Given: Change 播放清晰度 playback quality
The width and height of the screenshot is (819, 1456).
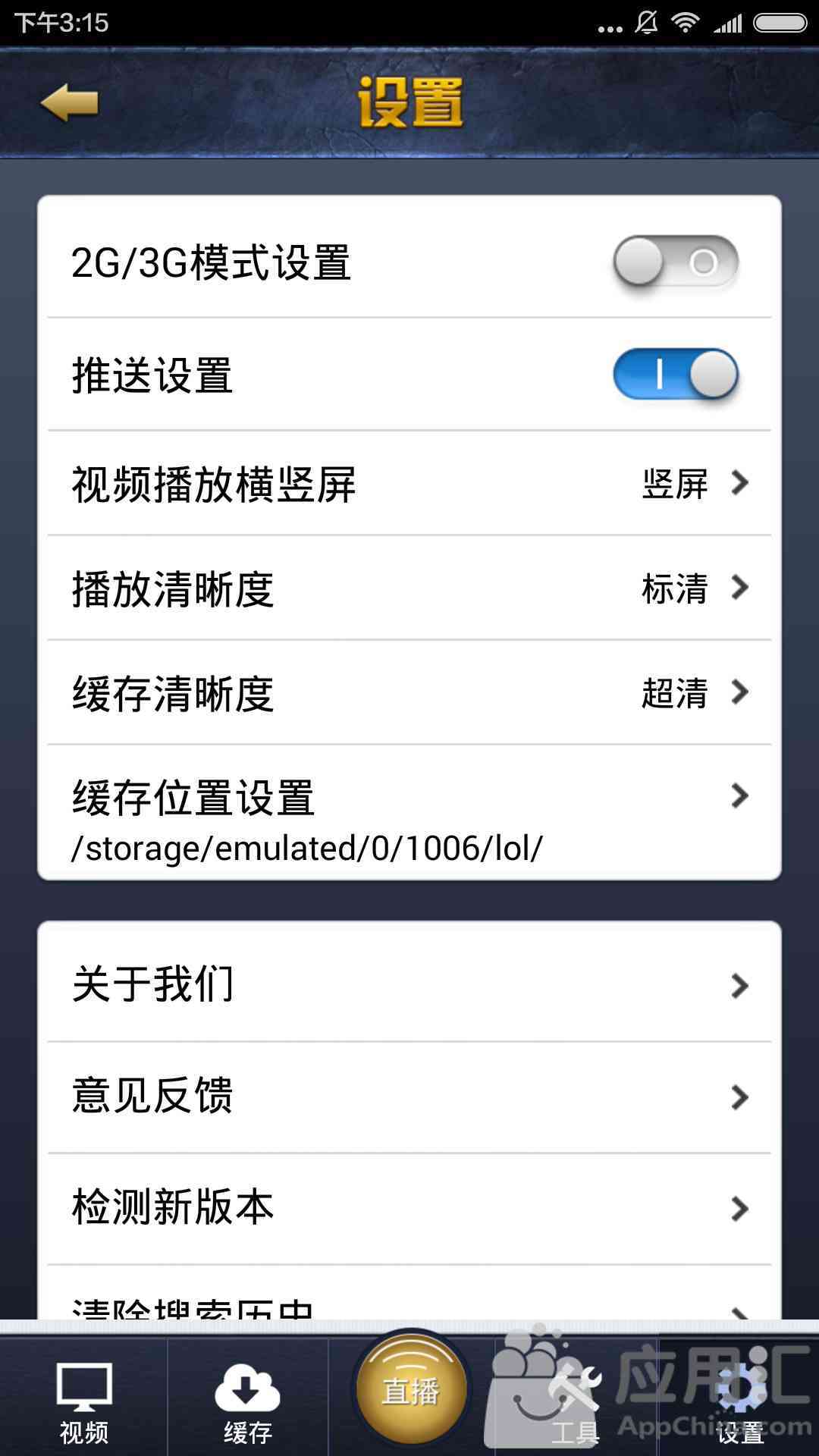Looking at the screenshot, I should pos(409,588).
